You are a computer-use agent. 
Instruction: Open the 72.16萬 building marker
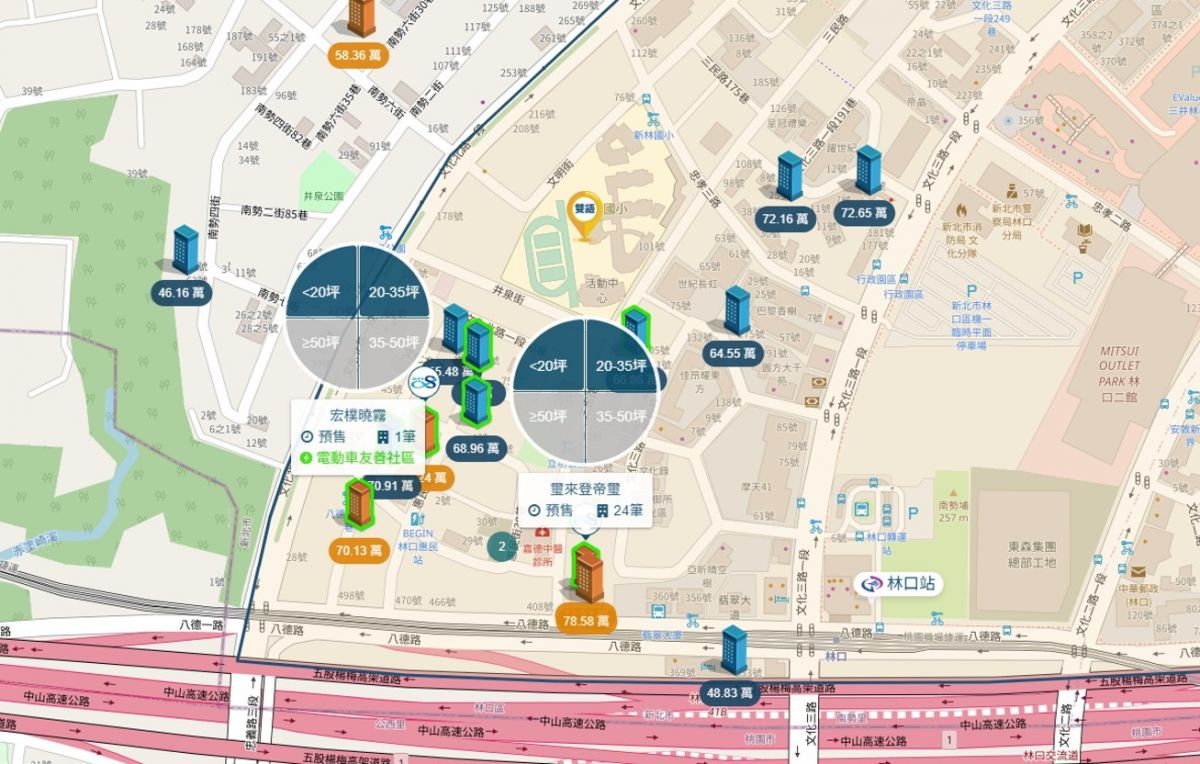[784, 218]
